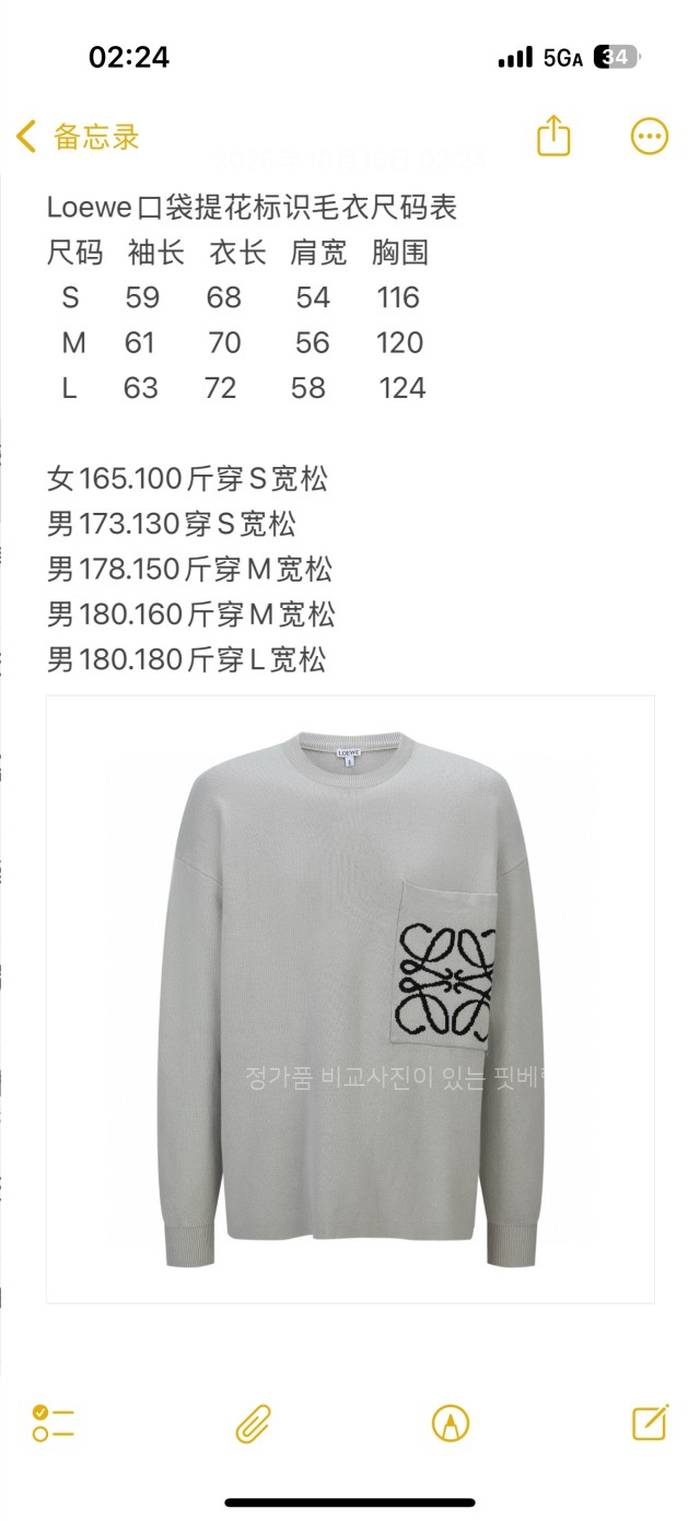
Task: Open the markup pen tool
Action: pyautogui.click(x=450, y=1421)
